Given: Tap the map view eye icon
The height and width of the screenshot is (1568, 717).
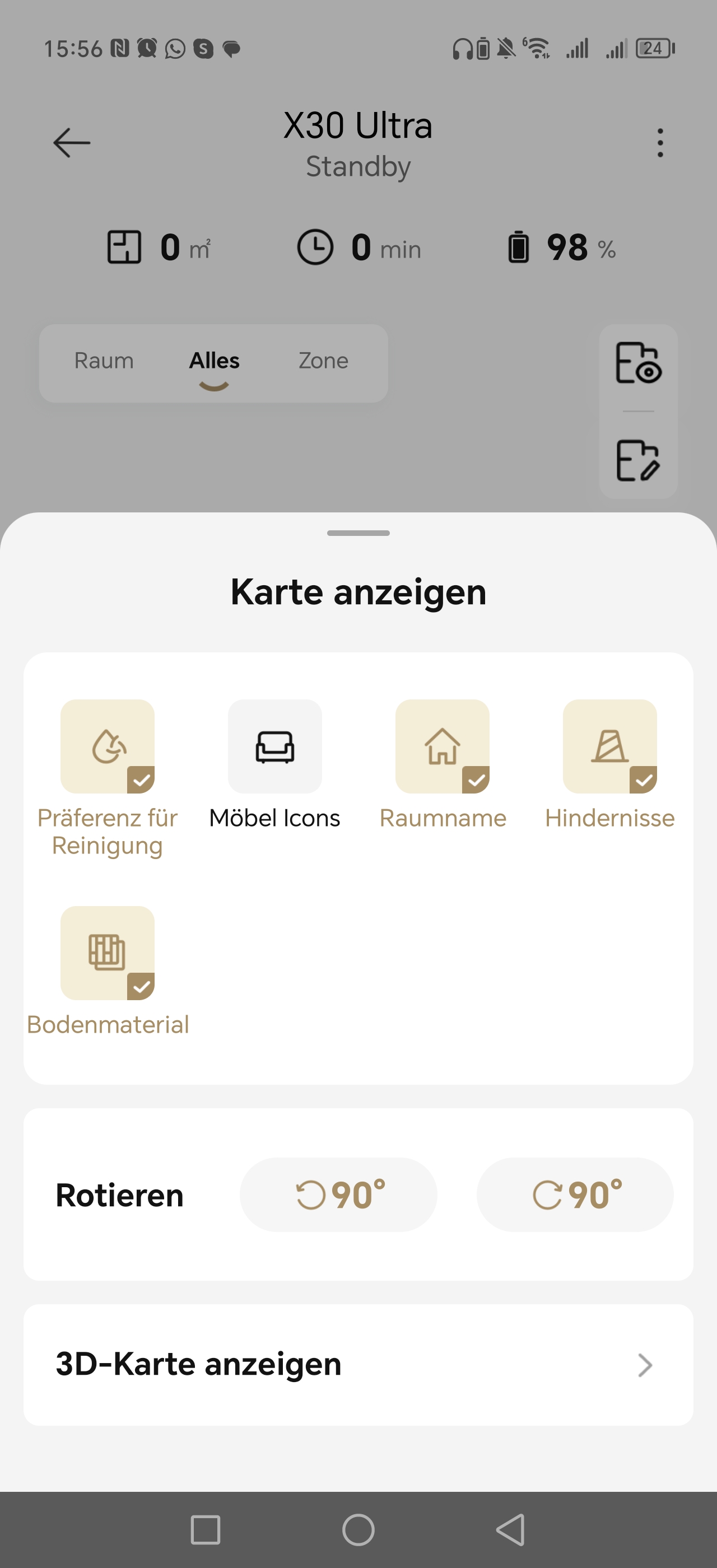Looking at the screenshot, I should coord(639,363).
